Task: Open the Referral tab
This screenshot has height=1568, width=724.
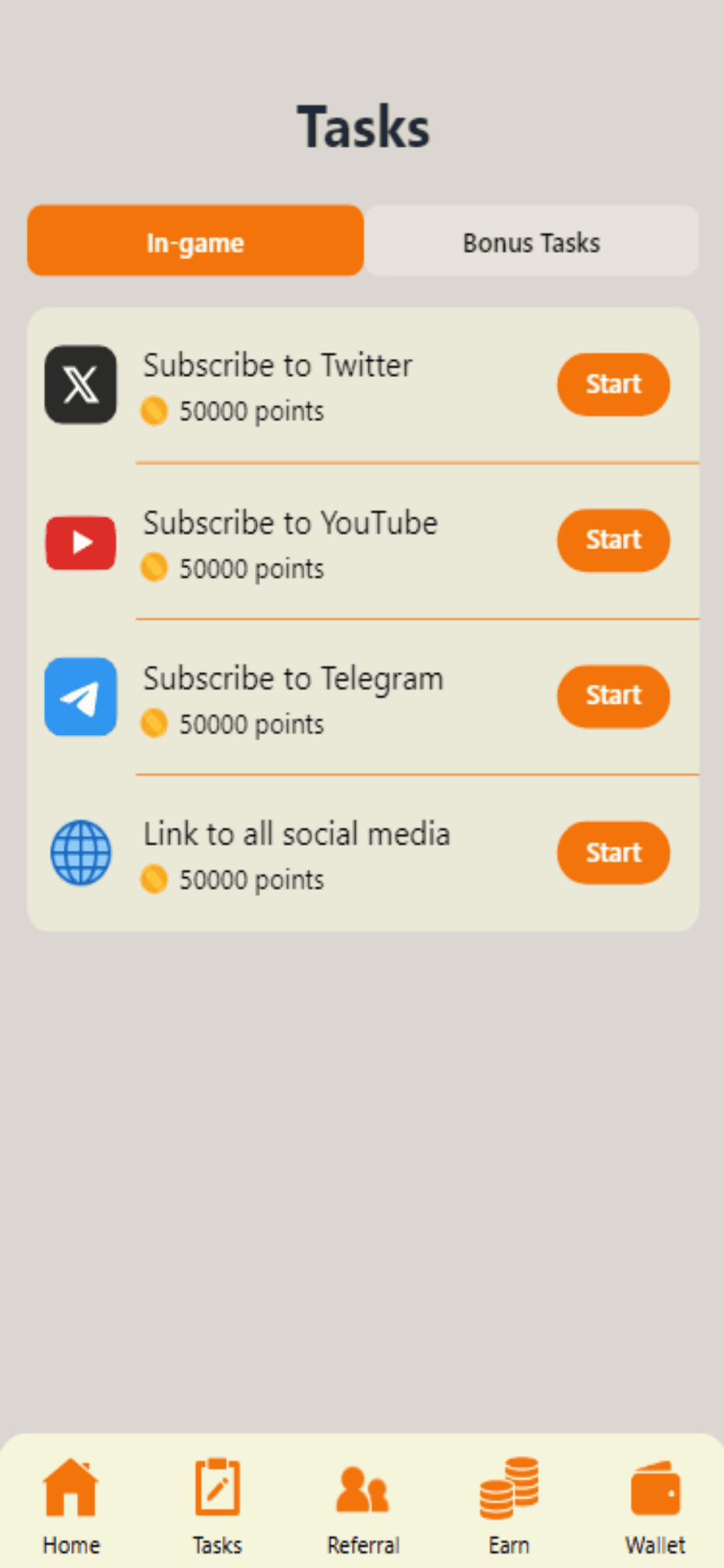Action: (x=363, y=1504)
